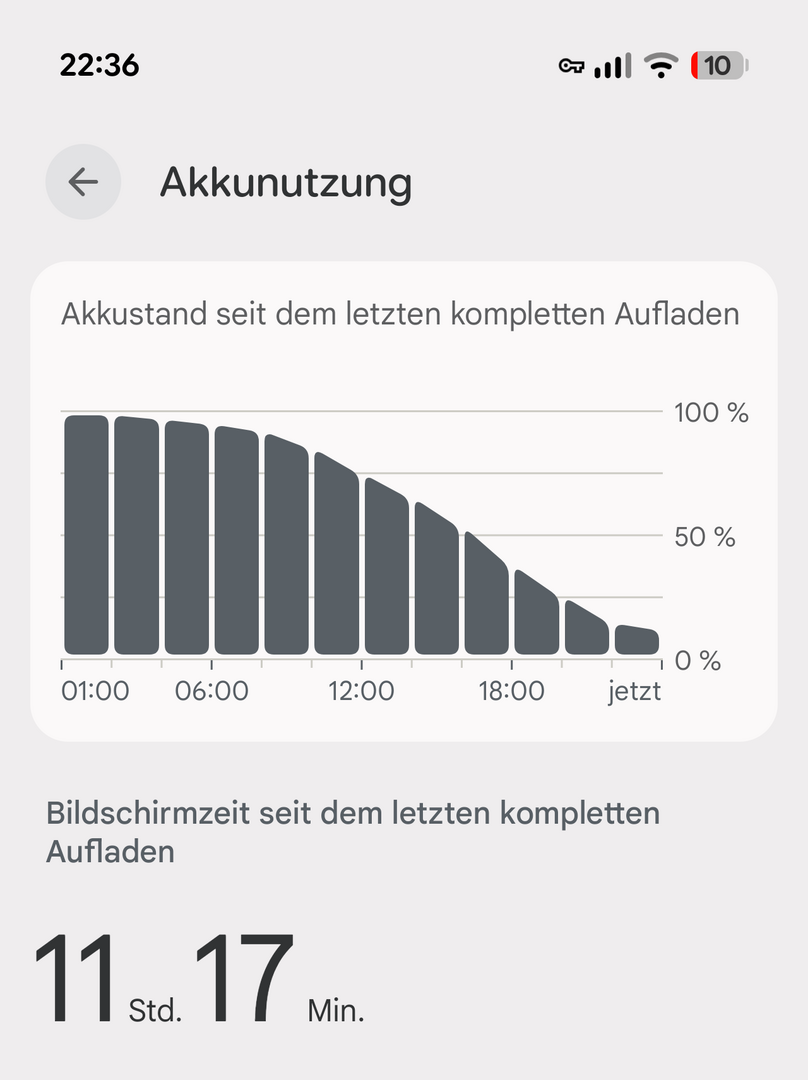The width and height of the screenshot is (808, 1080).
Task: Select the chart bar starting at 18:00
Action: (x=536, y=614)
